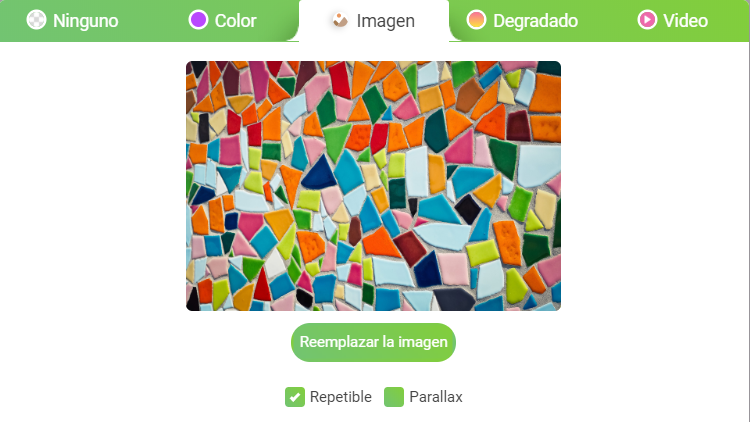Screen dimensions: 750x422
Task: Uncheck the Repetible checkbox
Action: [x=295, y=397]
